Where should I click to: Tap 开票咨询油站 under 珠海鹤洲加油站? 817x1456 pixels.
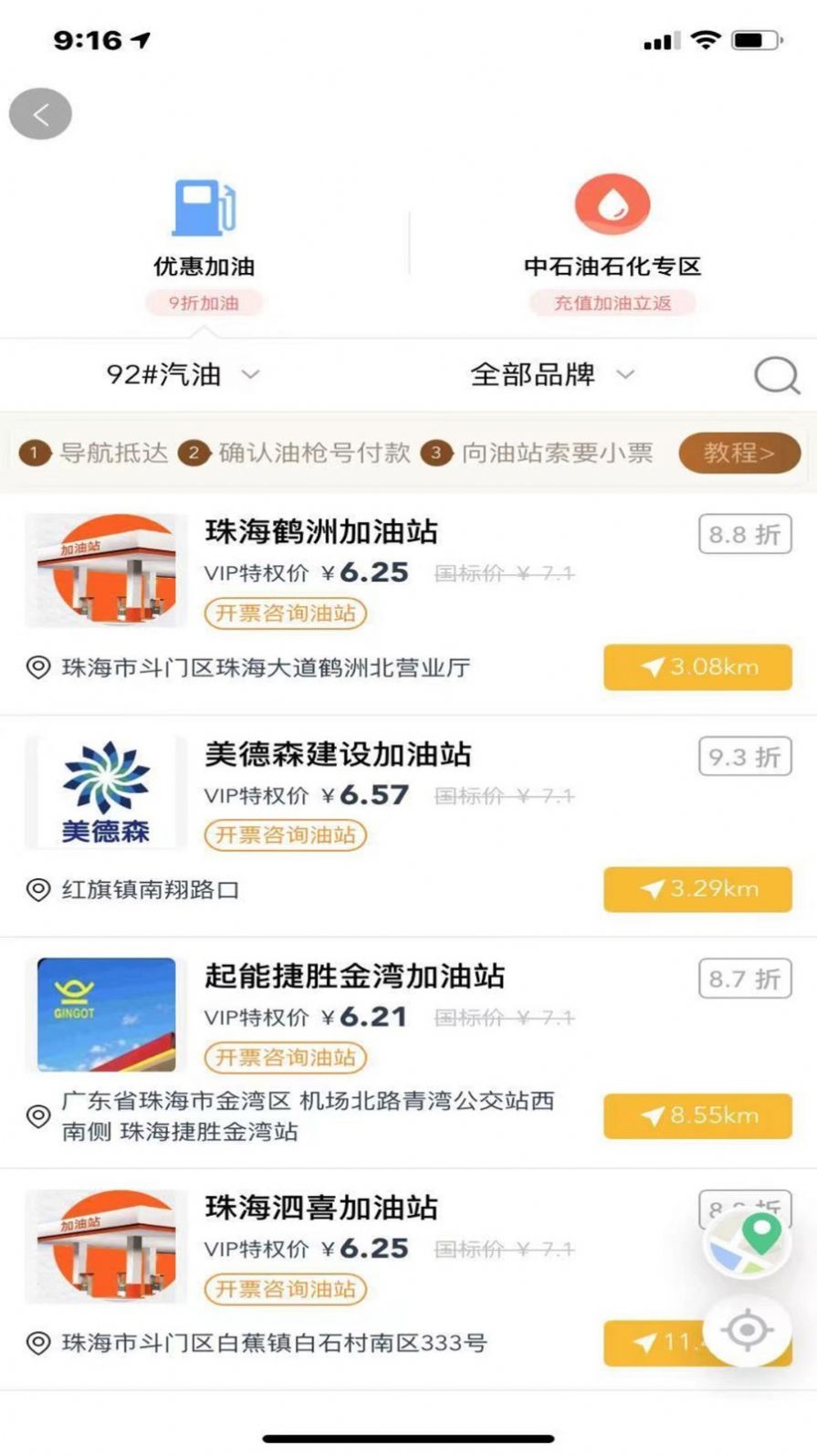click(x=284, y=613)
